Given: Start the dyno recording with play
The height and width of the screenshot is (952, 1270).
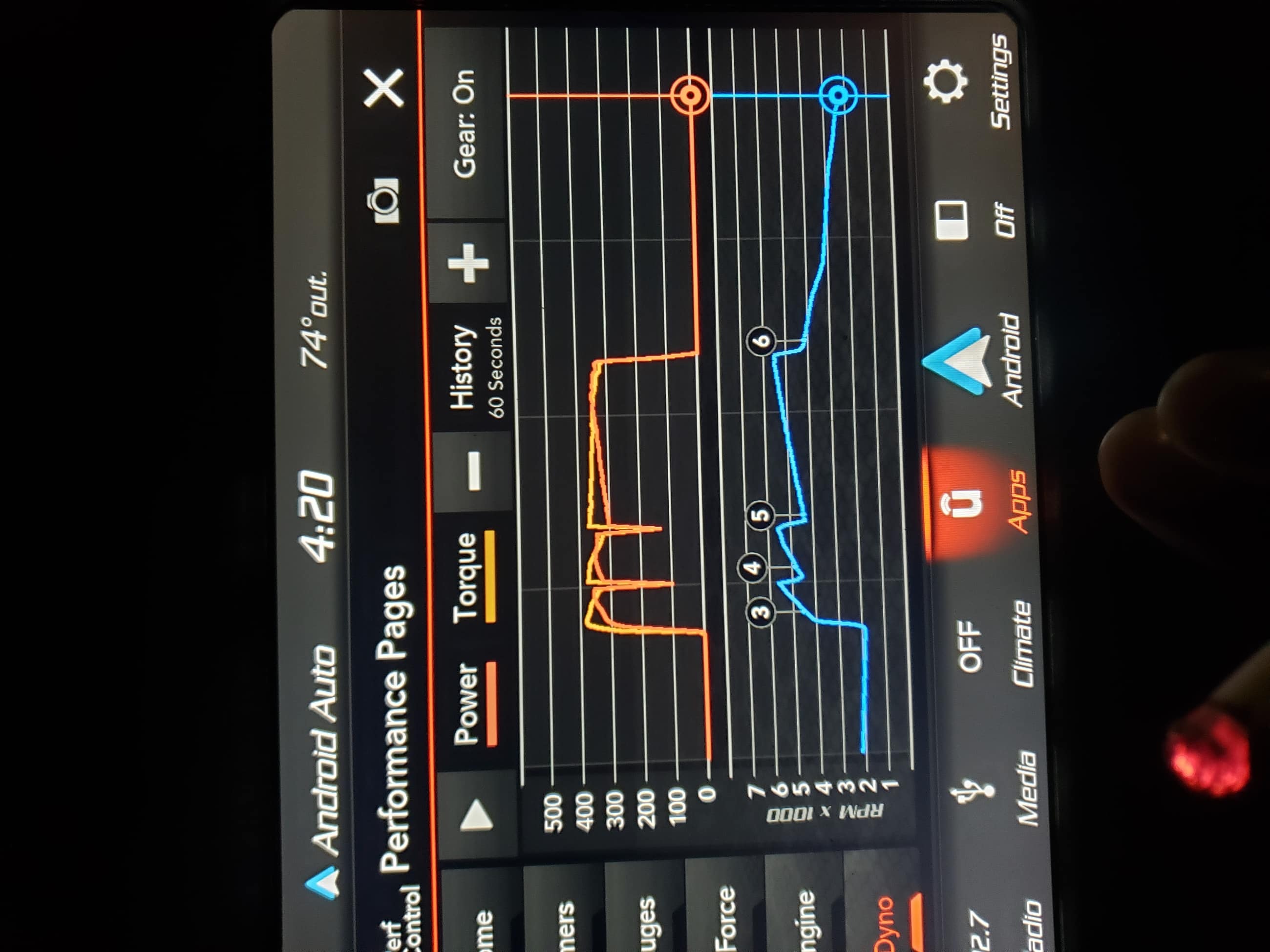Looking at the screenshot, I should 477,815.
